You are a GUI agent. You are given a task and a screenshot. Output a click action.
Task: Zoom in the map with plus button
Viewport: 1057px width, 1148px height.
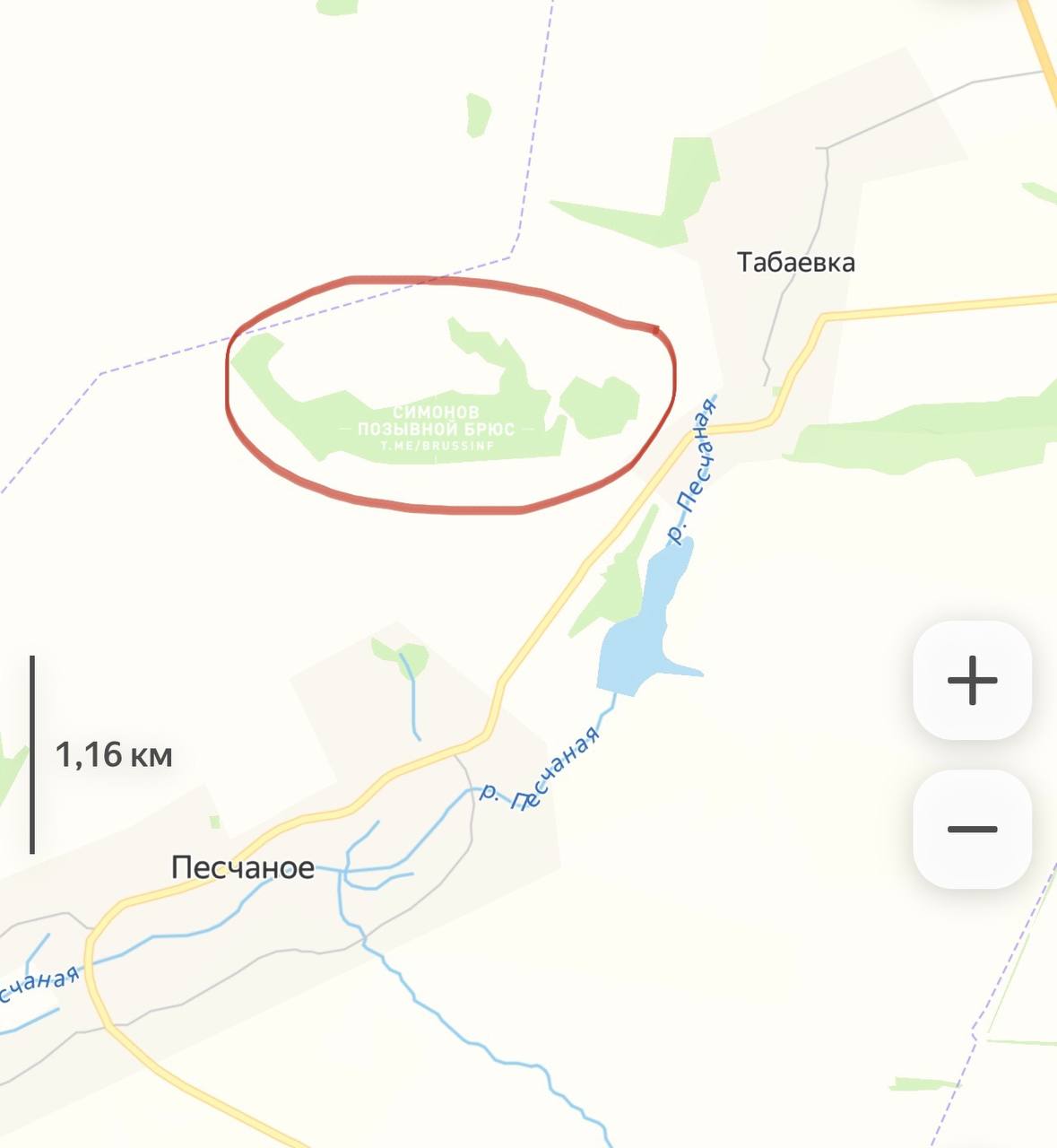tap(972, 681)
